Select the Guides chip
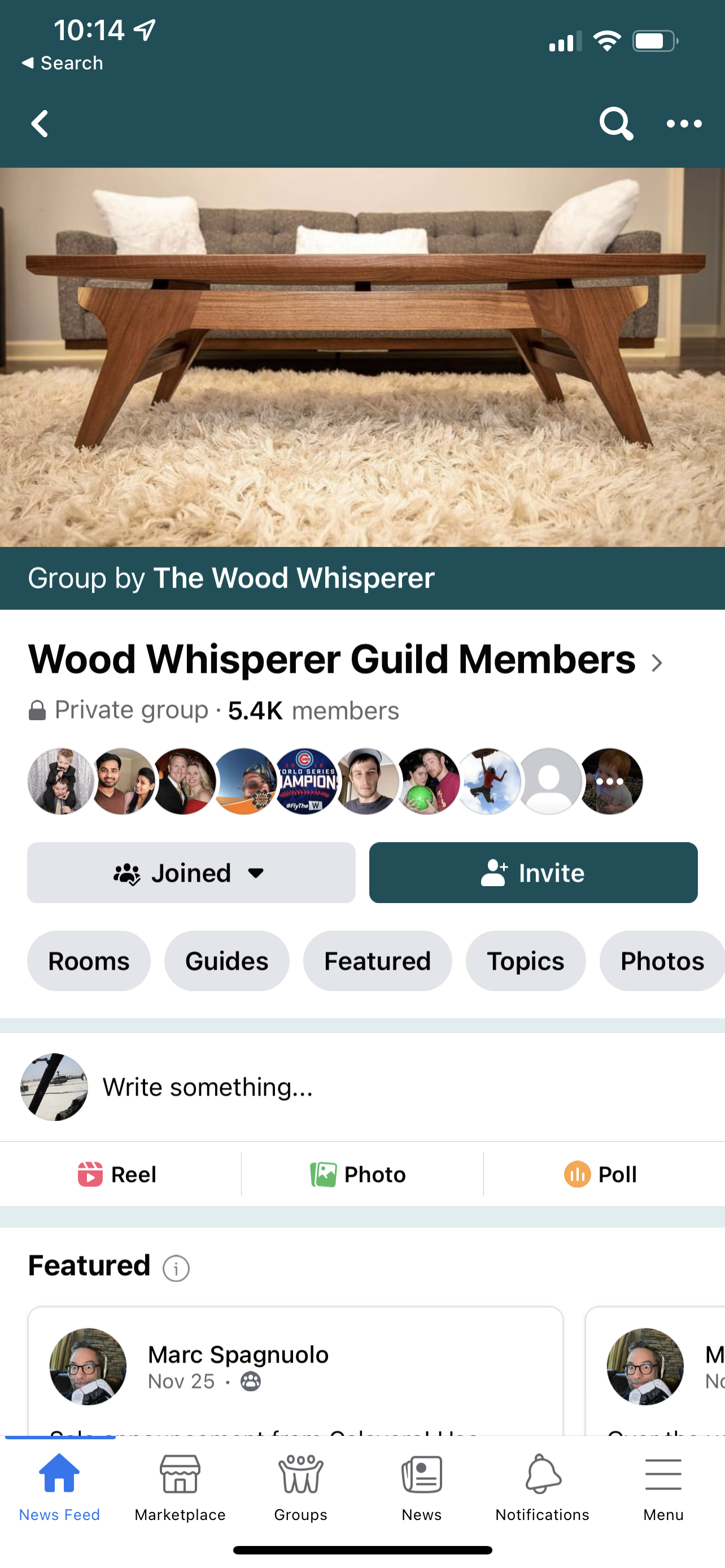725x1568 pixels. pos(226,961)
